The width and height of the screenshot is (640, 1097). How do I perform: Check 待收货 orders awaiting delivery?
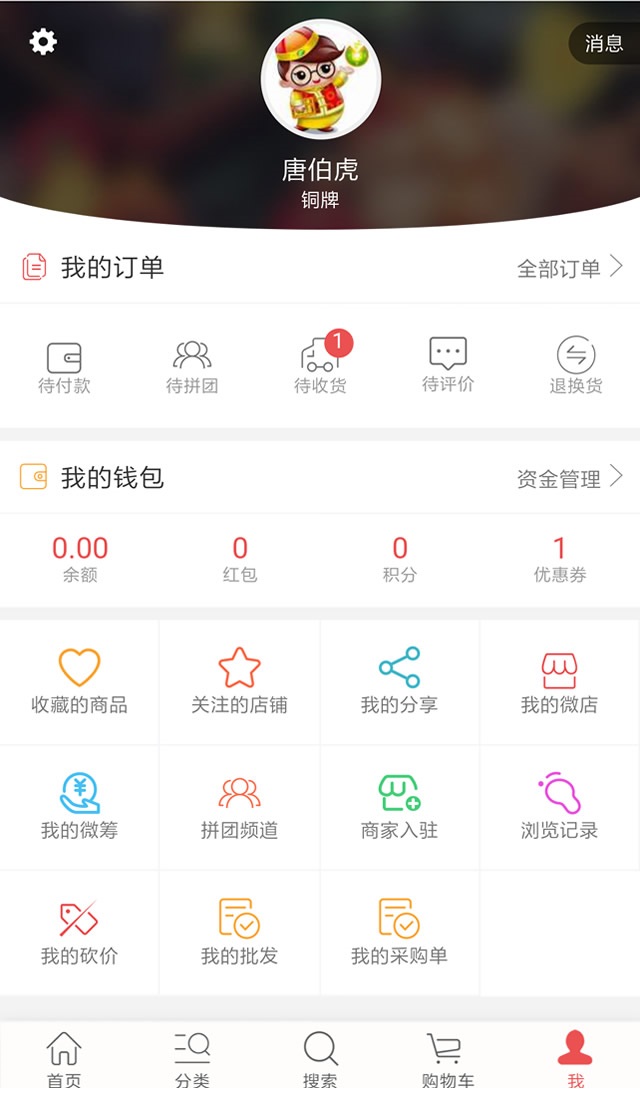(320, 367)
